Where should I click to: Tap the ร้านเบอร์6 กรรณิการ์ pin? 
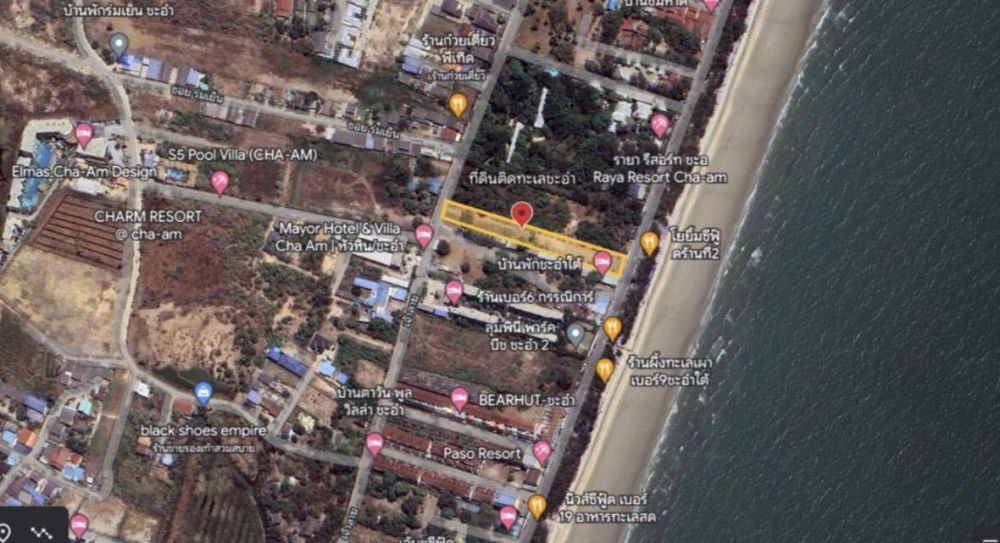tap(454, 291)
